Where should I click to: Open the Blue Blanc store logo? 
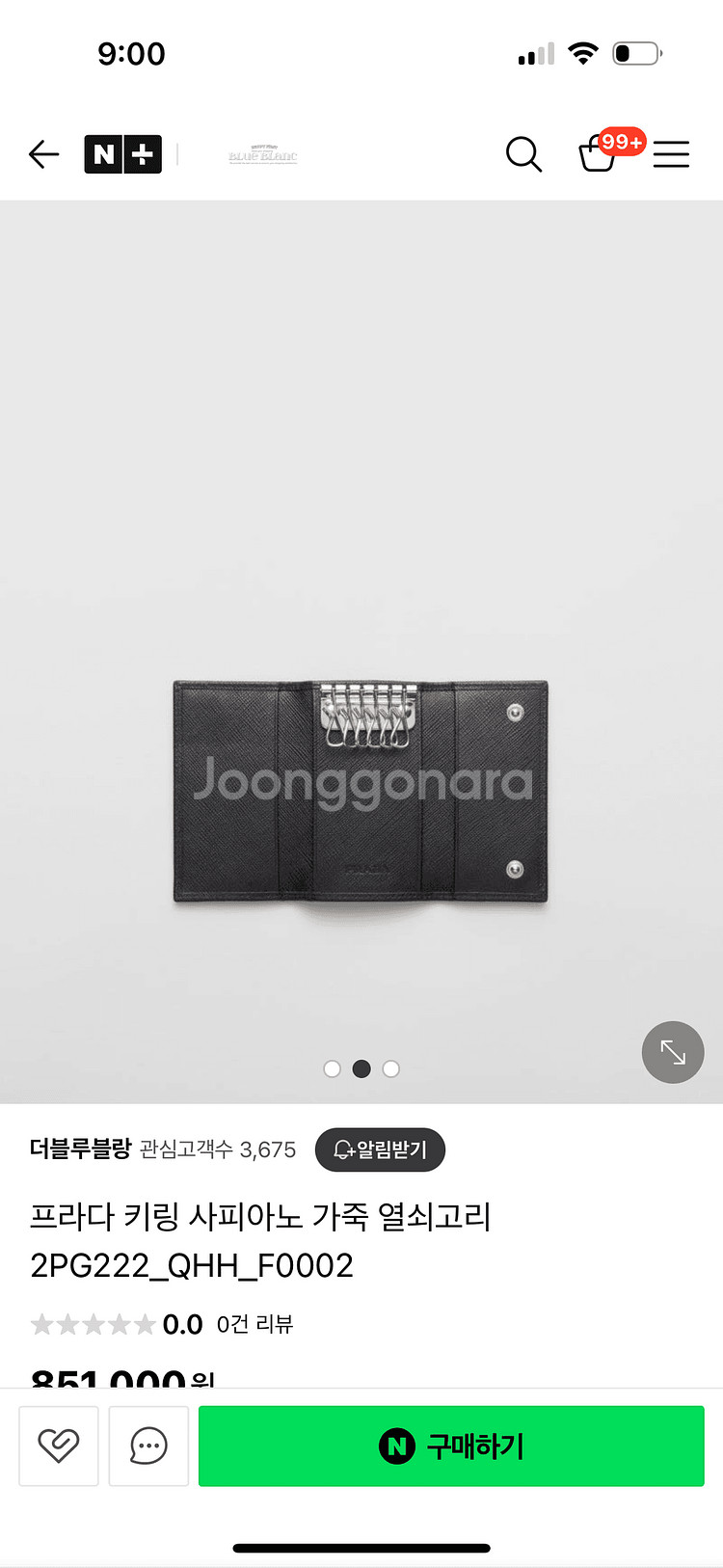(262, 155)
